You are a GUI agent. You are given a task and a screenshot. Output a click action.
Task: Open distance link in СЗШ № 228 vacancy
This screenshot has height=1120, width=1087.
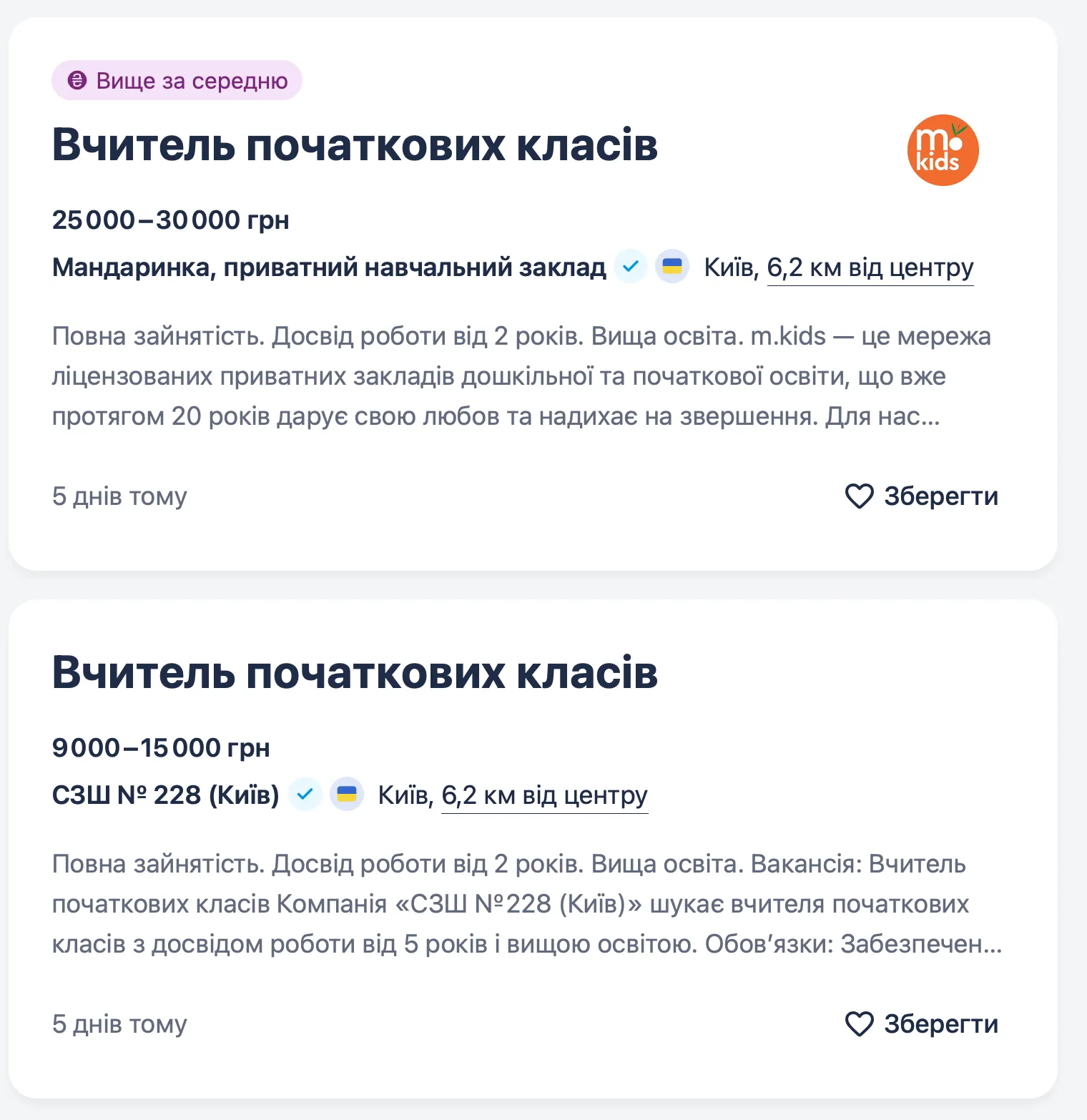click(544, 795)
